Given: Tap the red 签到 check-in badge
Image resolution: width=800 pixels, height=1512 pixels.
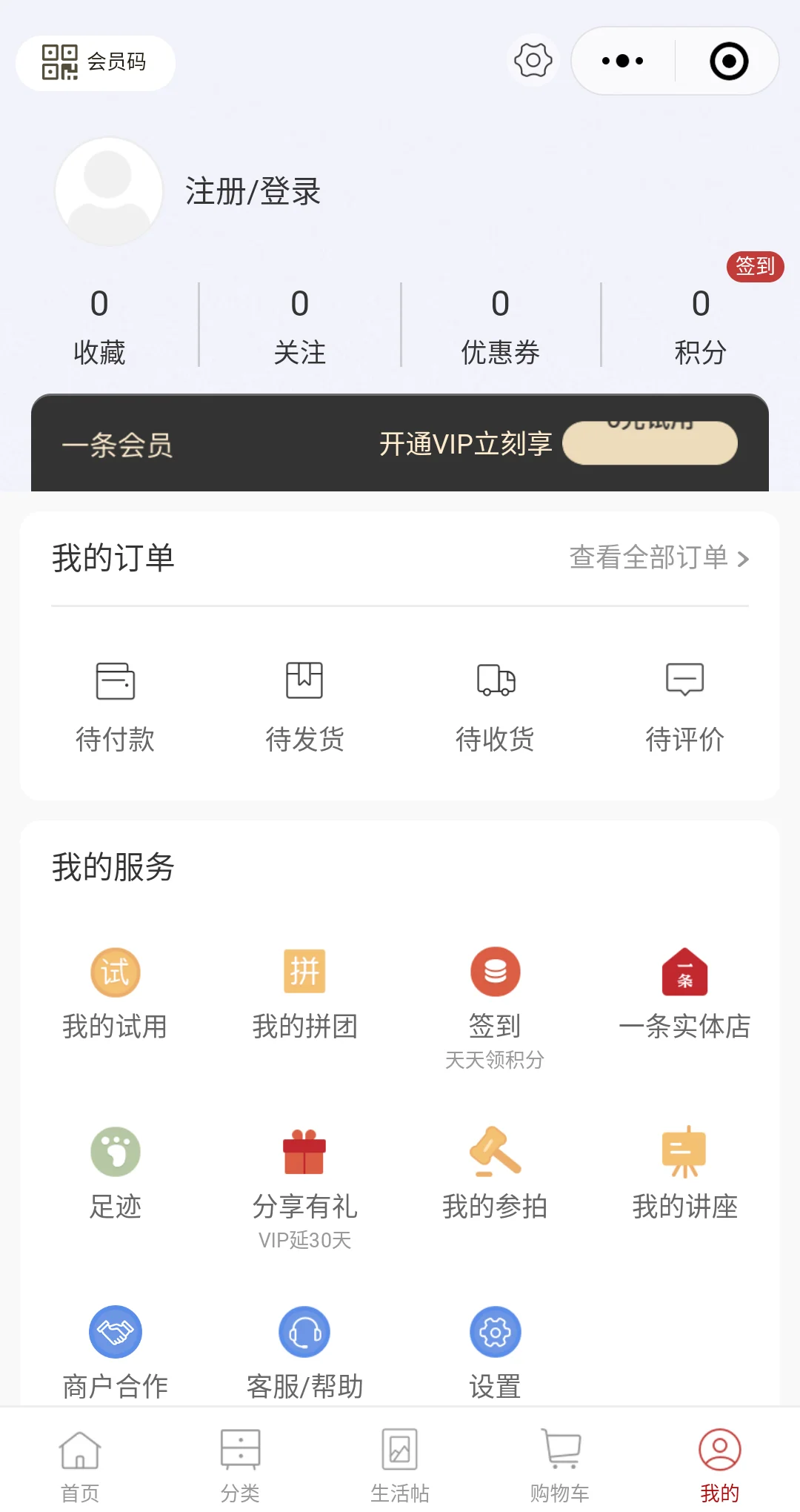Looking at the screenshot, I should click(755, 266).
